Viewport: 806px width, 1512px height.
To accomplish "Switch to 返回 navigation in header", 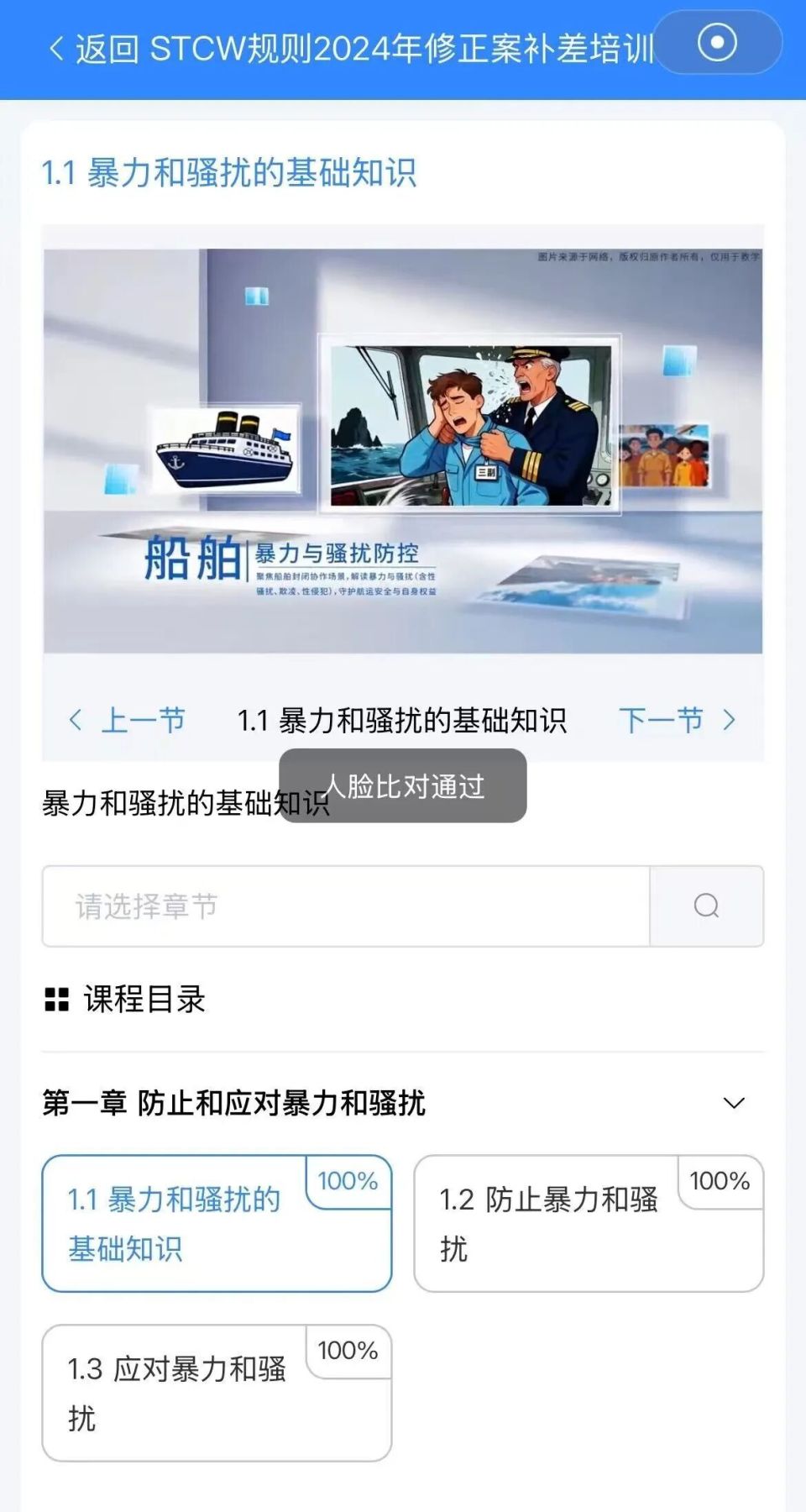I will (107, 49).
